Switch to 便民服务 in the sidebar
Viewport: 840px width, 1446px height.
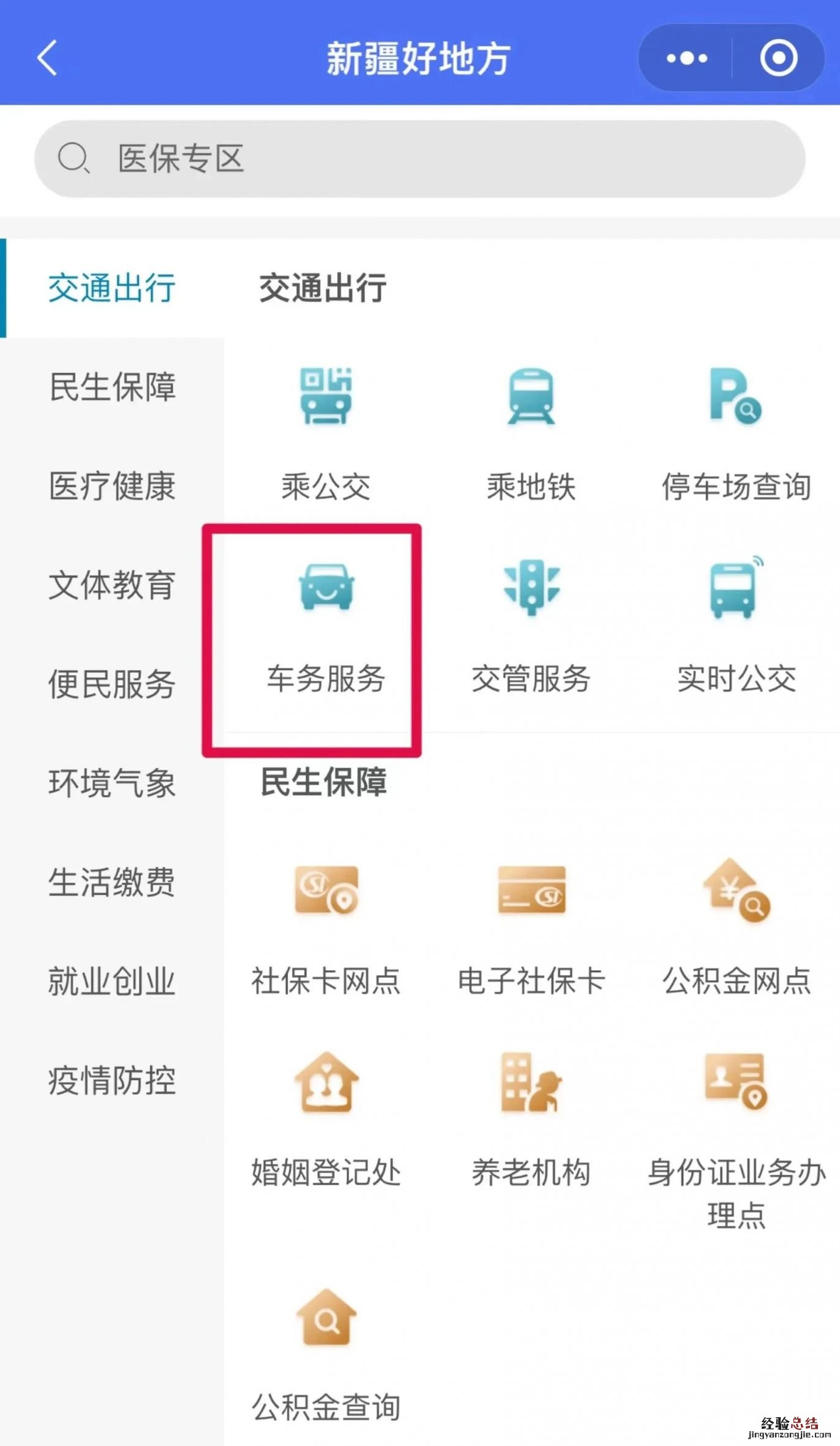click(x=112, y=684)
